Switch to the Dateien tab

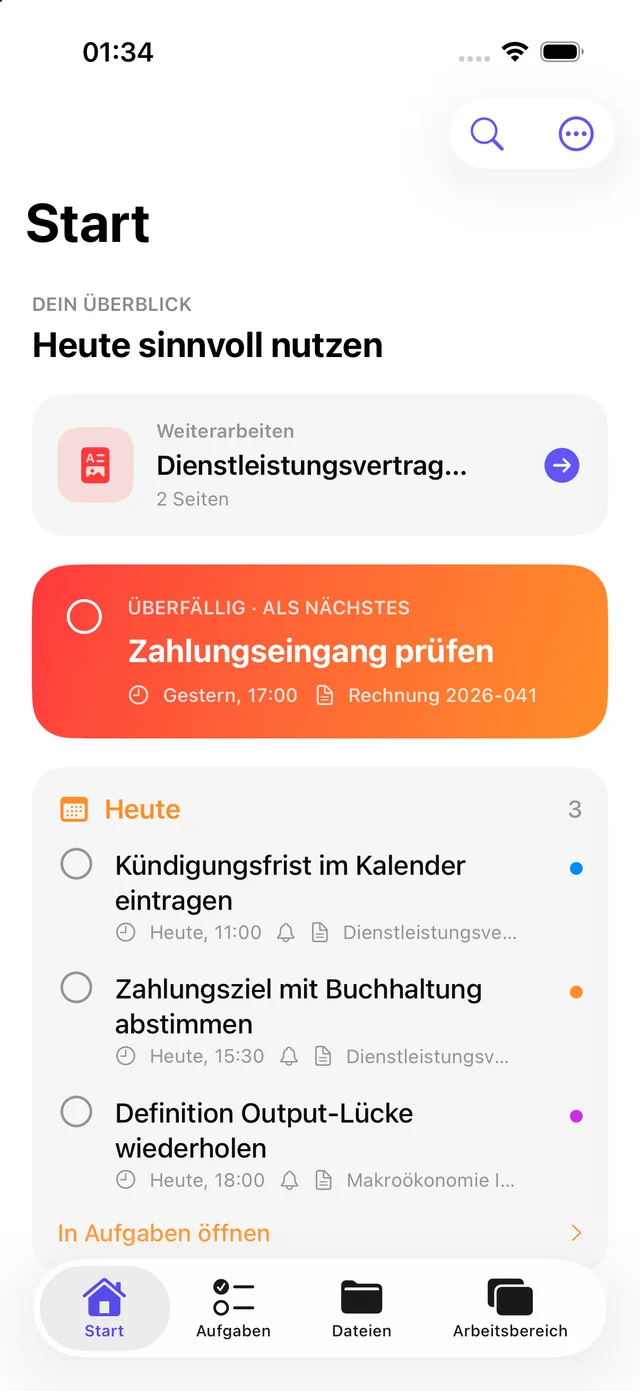361,1308
